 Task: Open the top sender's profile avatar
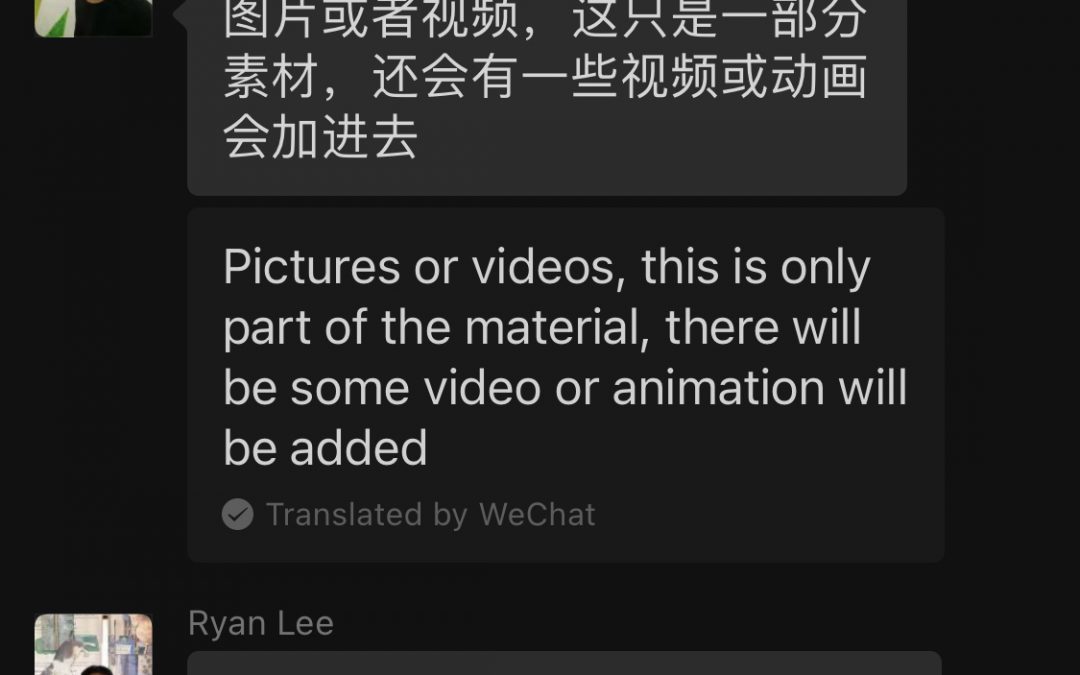pyautogui.click(x=93, y=17)
